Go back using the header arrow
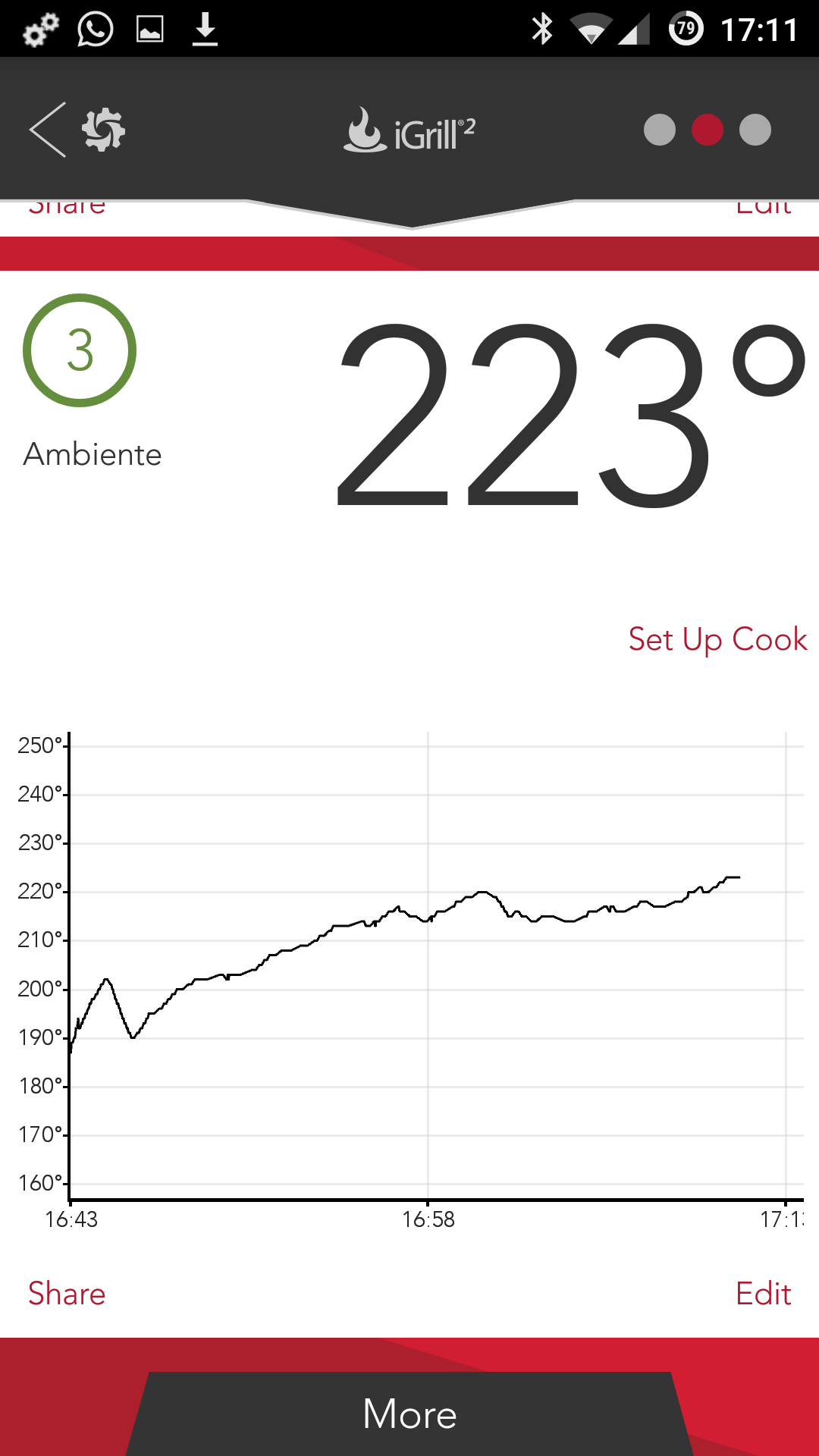Viewport: 819px width, 1456px height. 48,130
